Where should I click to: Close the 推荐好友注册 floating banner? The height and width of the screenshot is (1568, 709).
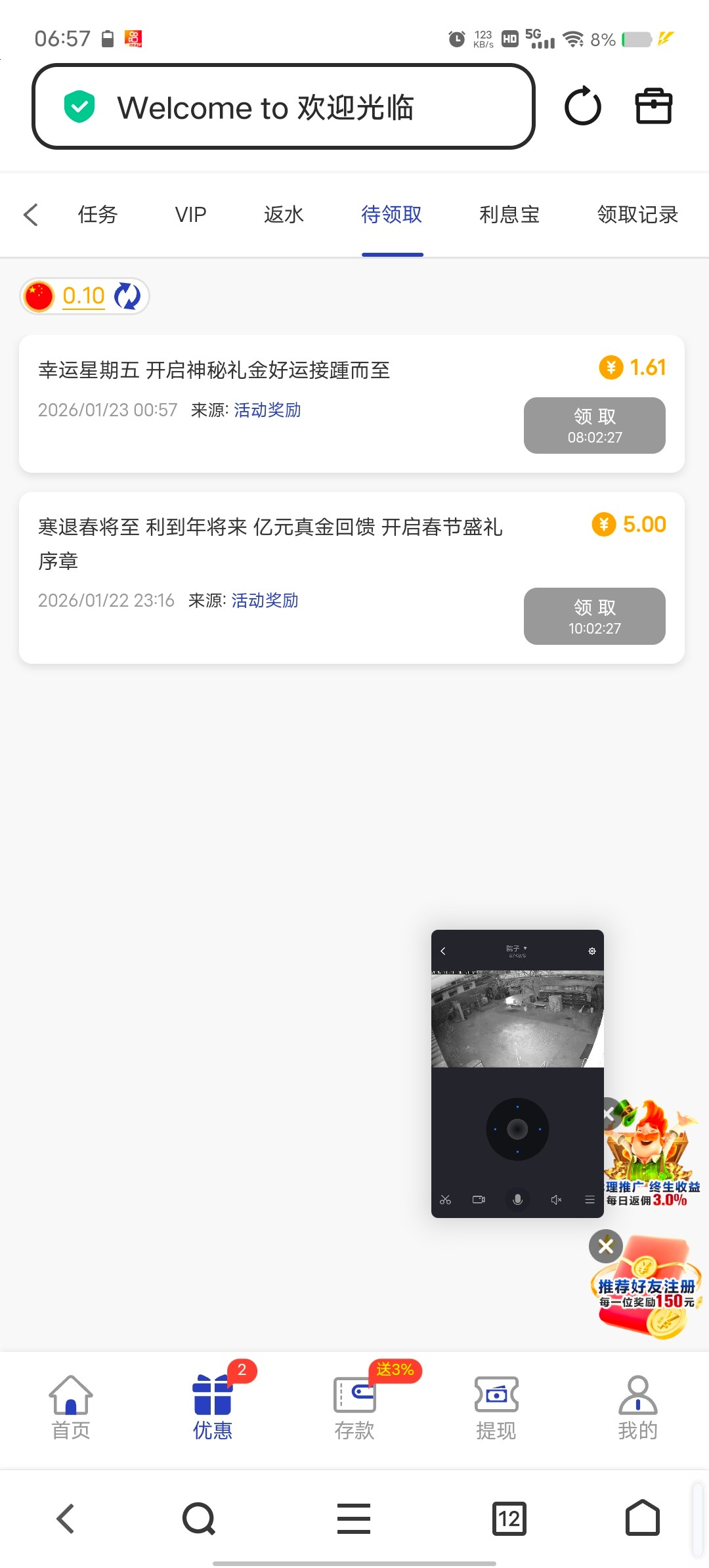tap(605, 1246)
